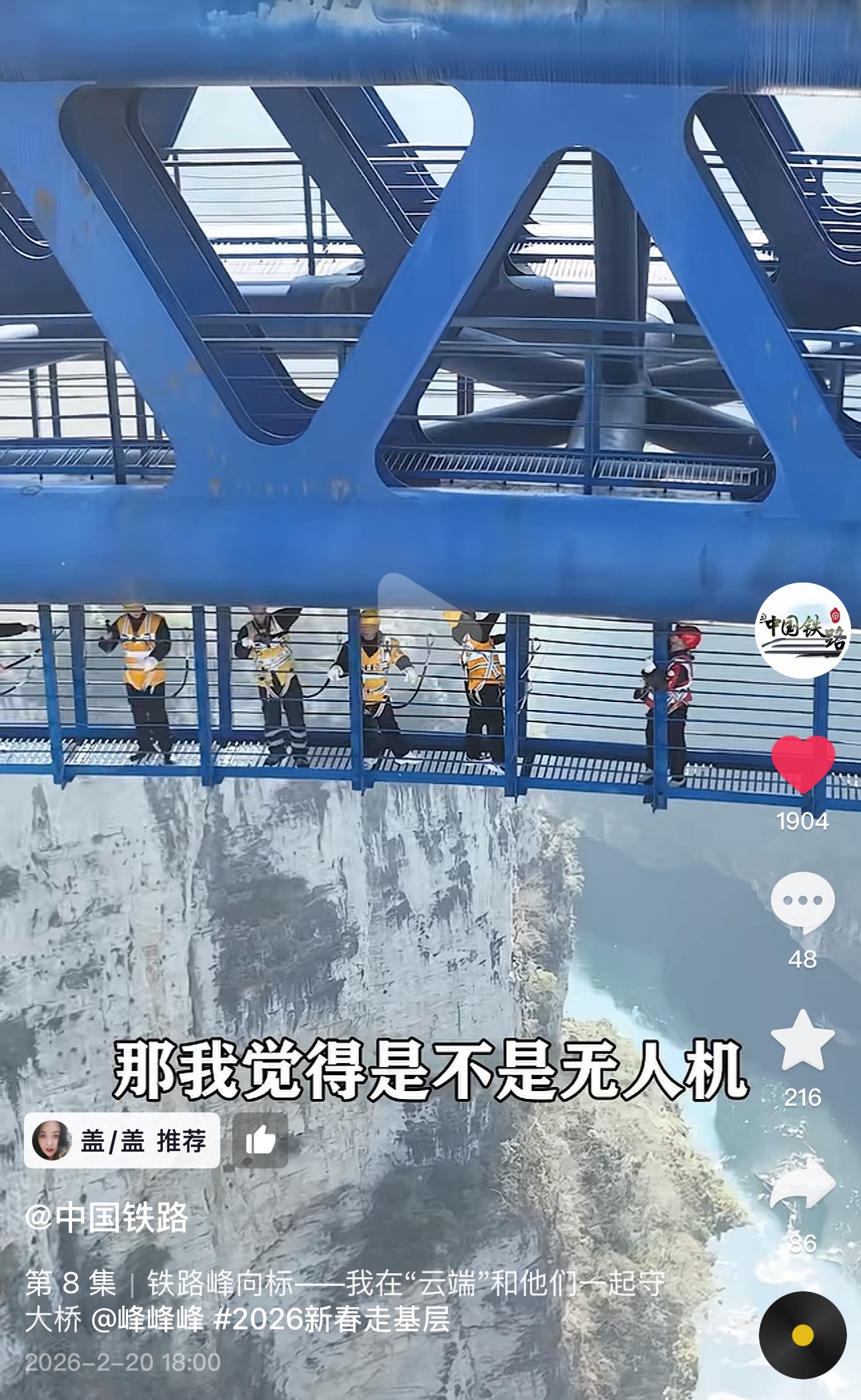Open the @中国铁路 username link
The width and height of the screenshot is (861, 1400).
[x=107, y=1218]
